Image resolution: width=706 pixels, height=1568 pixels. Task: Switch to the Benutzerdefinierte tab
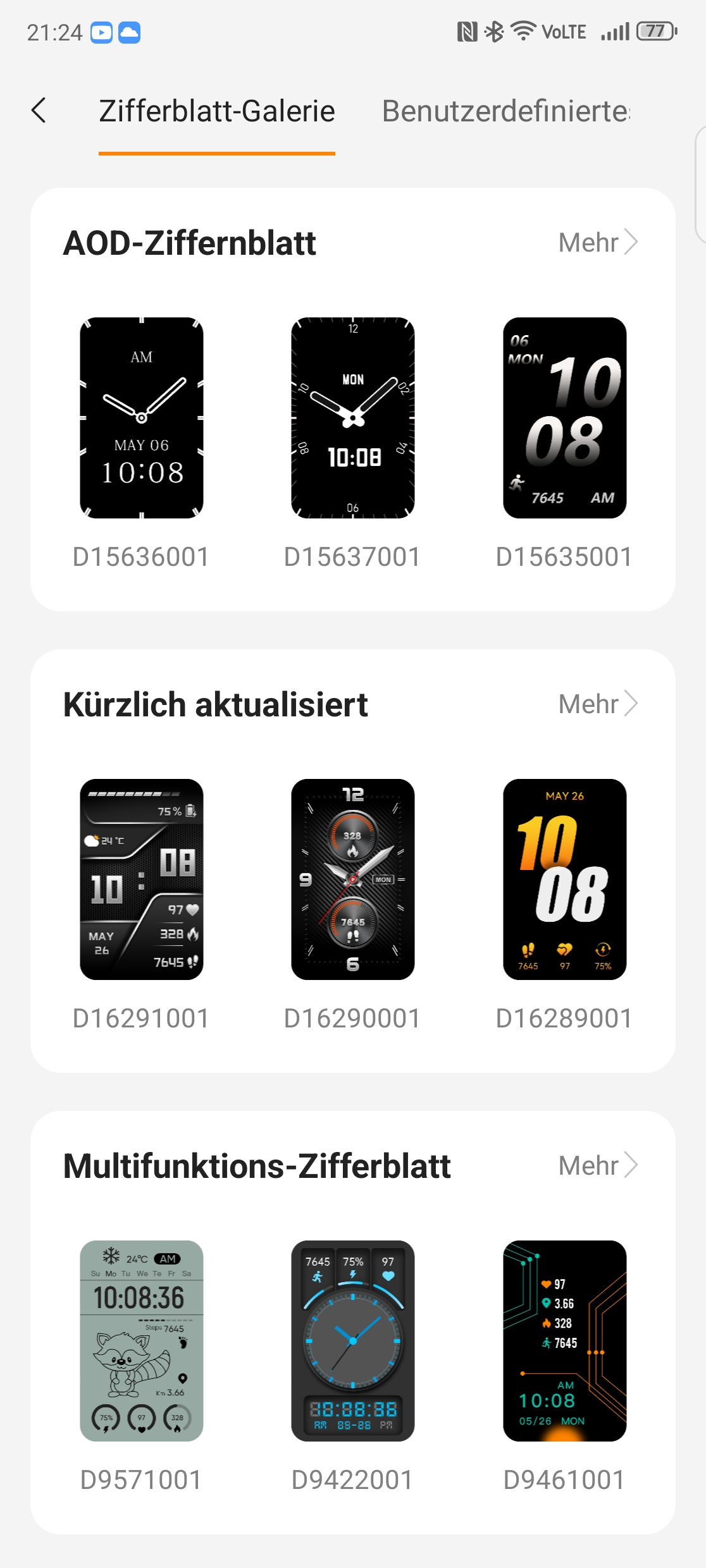point(506,111)
